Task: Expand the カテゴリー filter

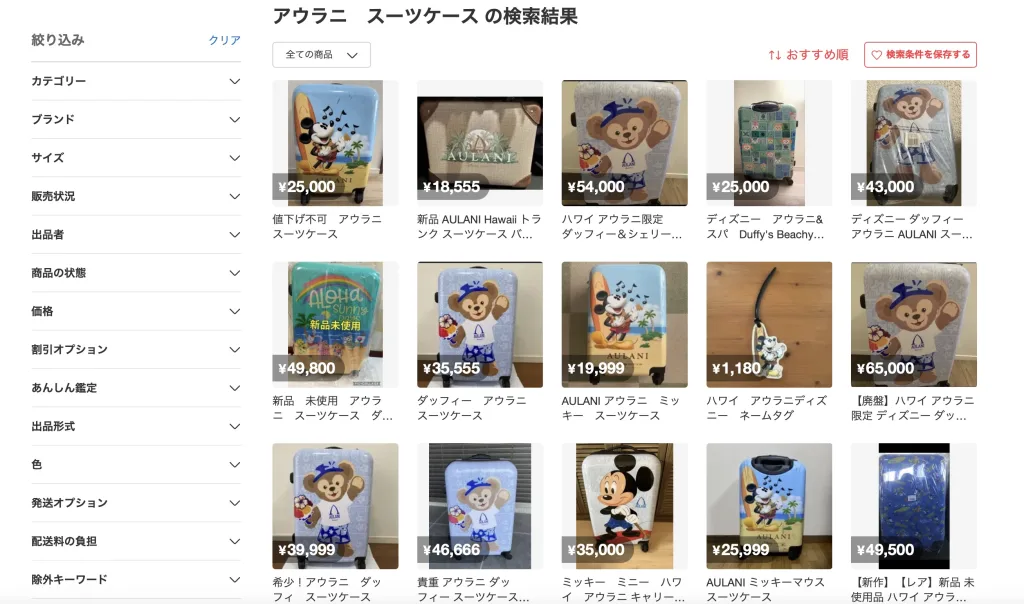Action: [x=136, y=81]
